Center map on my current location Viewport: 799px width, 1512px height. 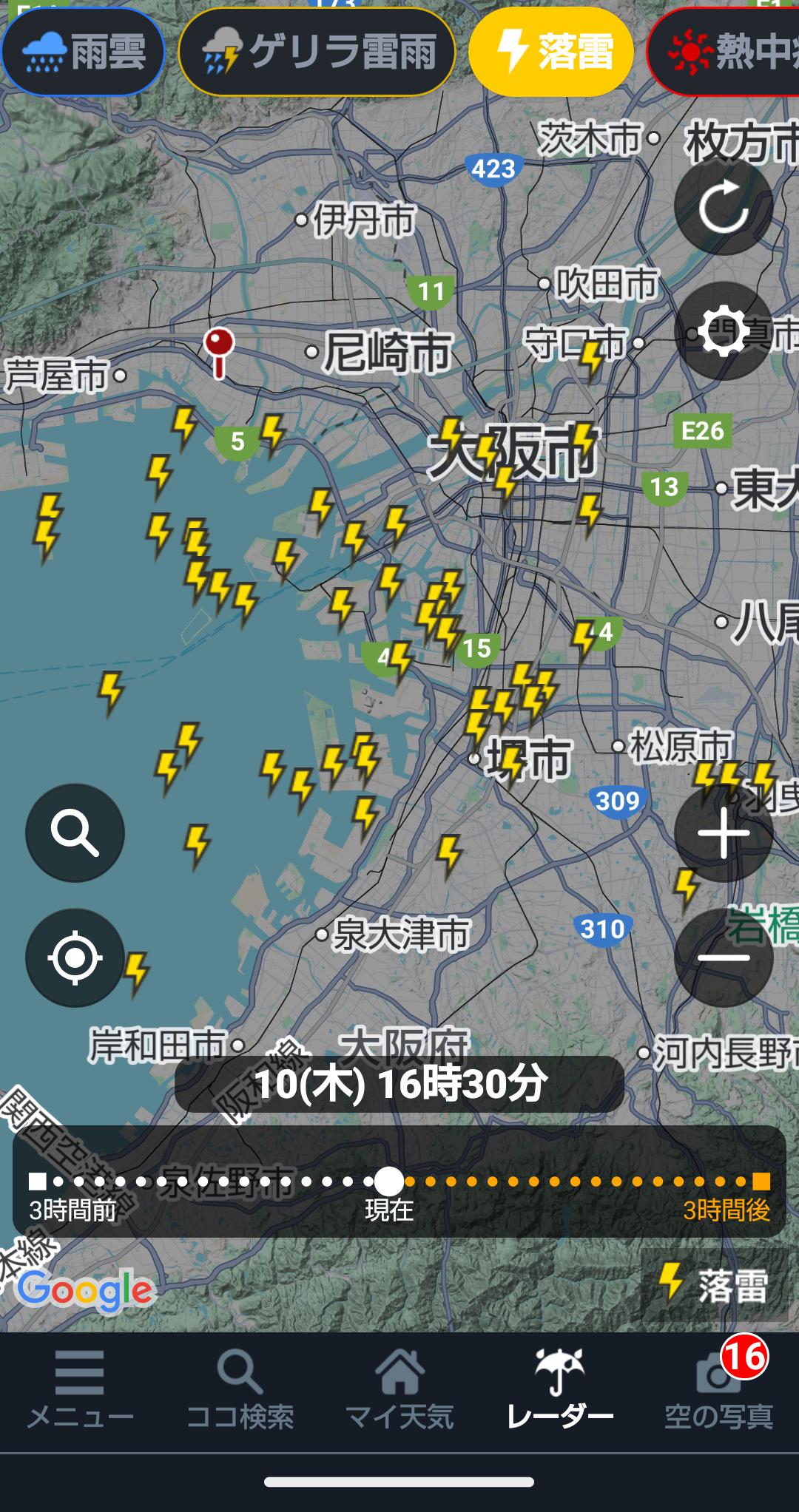pos(75,957)
